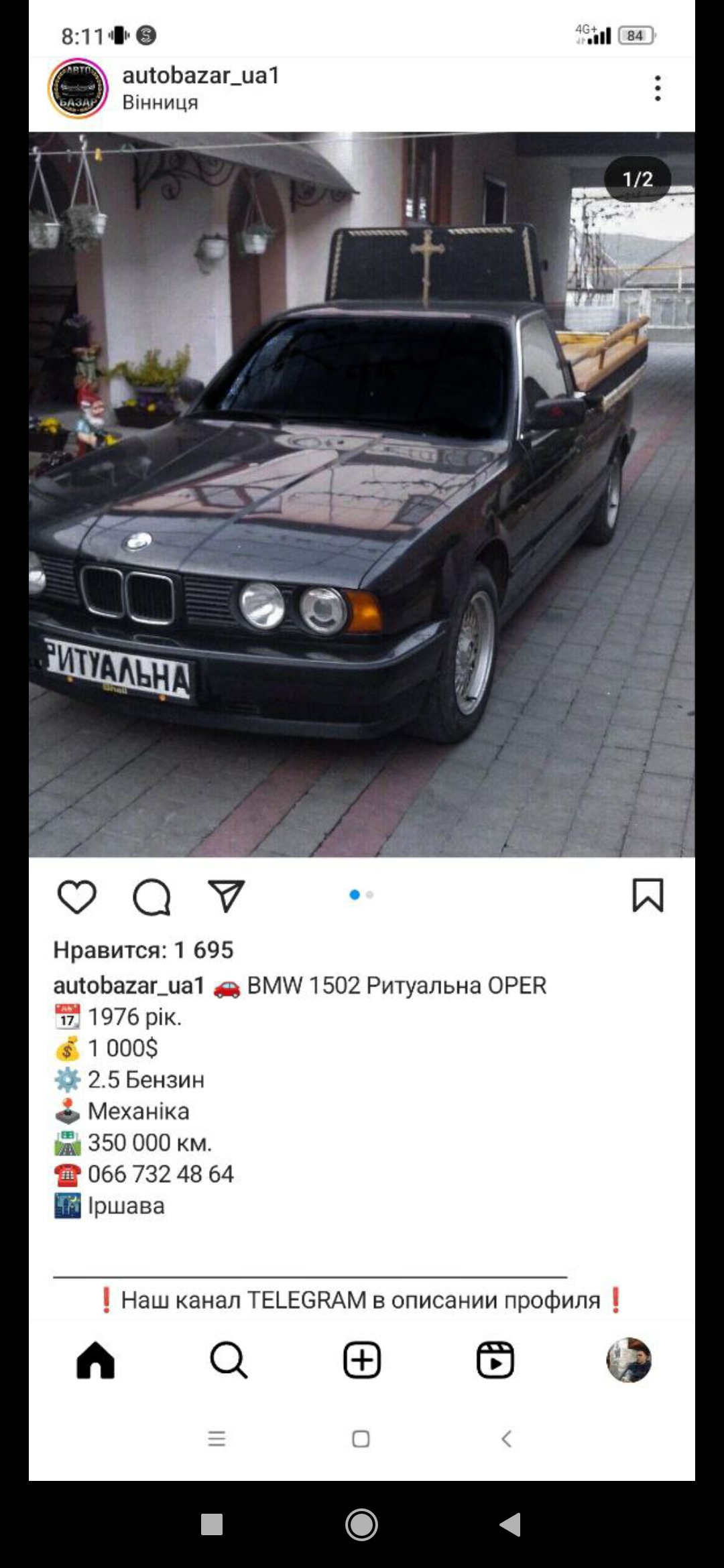View the list of 1 695 likes
Viewport: 724px width, 1568px height.
click(x=143, y=950)
